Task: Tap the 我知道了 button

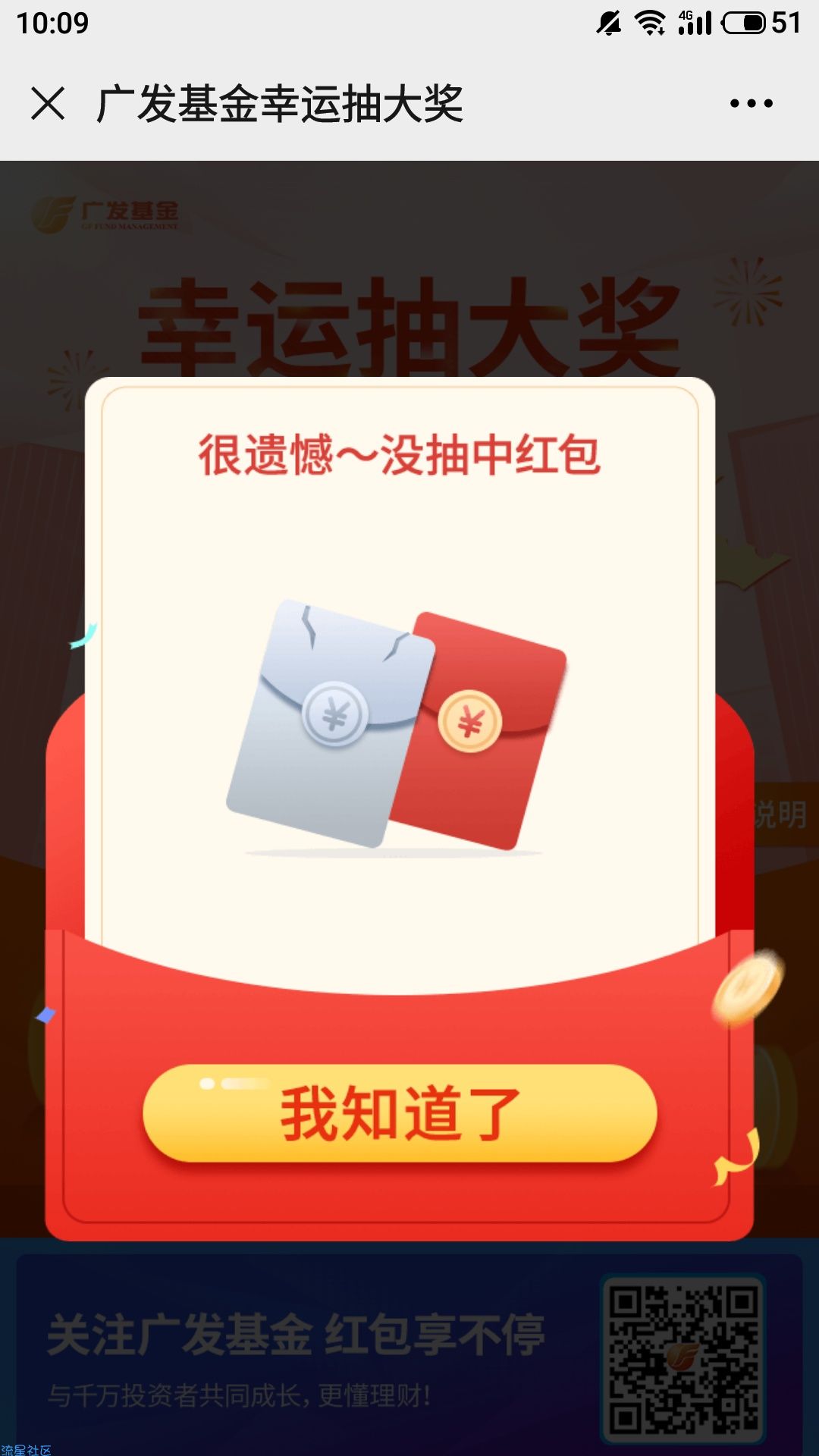Action: [x=400, y=1113]
